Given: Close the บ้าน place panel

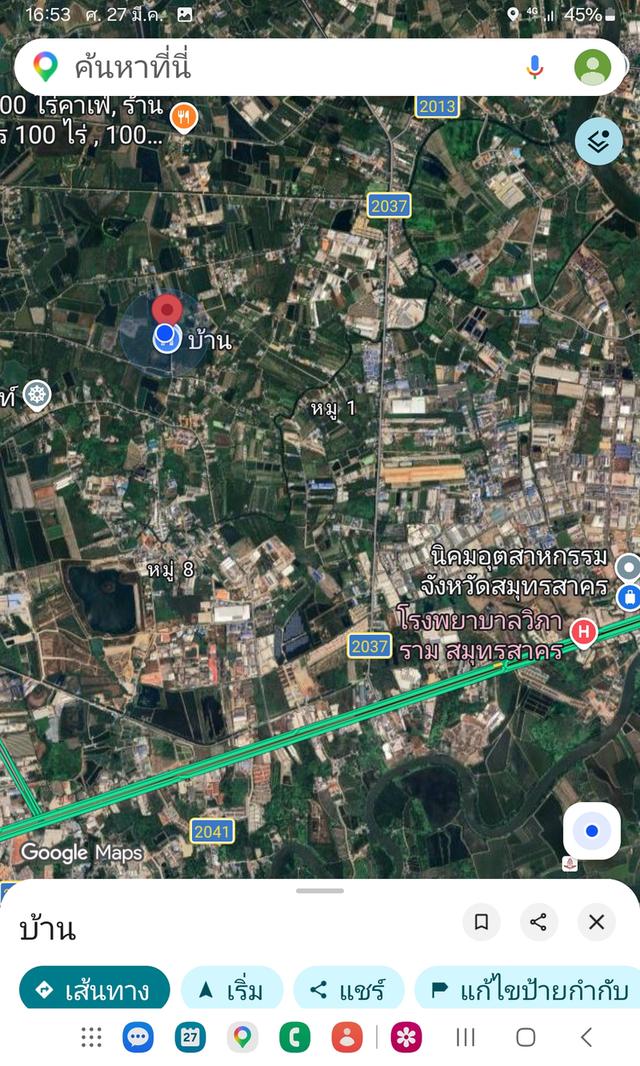Looking at the screenshot, I should pyautogui.click(x=597, y=922).
